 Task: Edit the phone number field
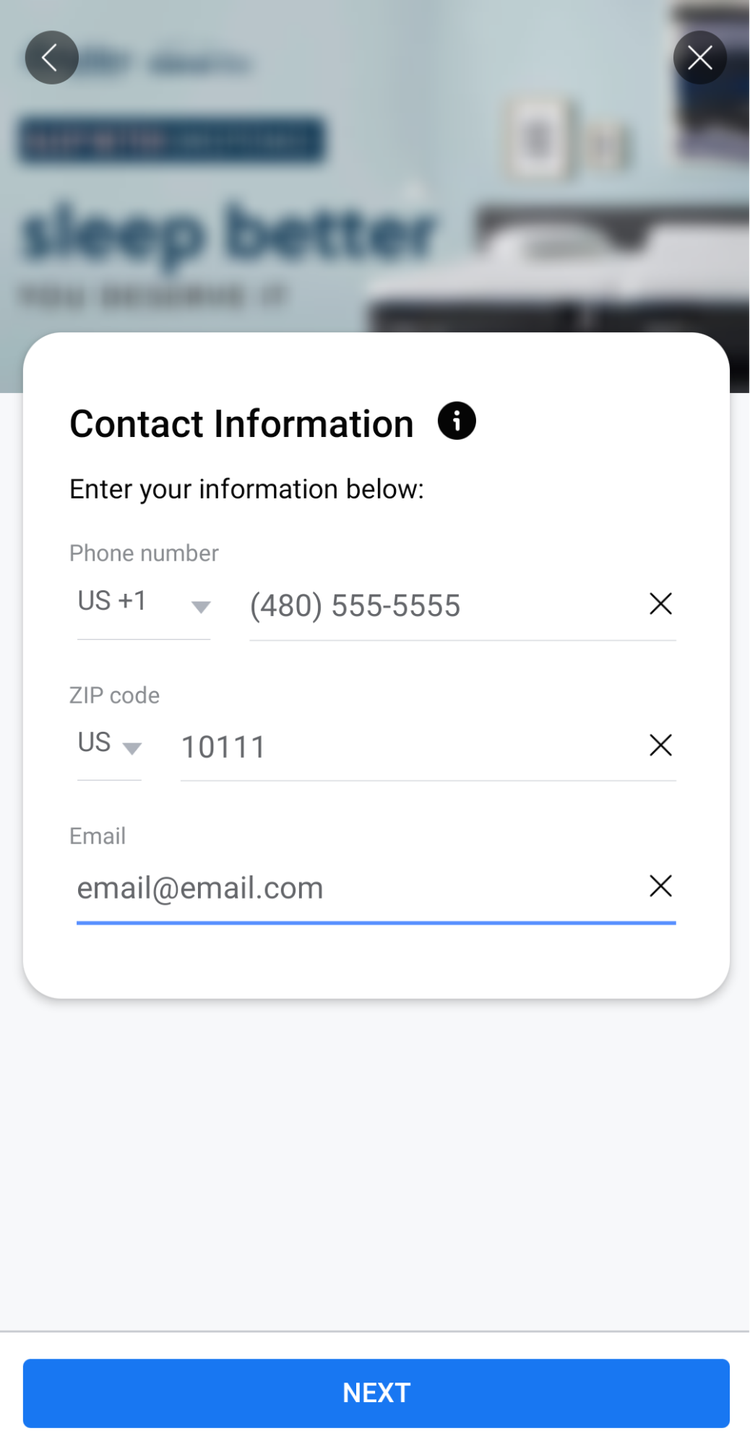440,606
